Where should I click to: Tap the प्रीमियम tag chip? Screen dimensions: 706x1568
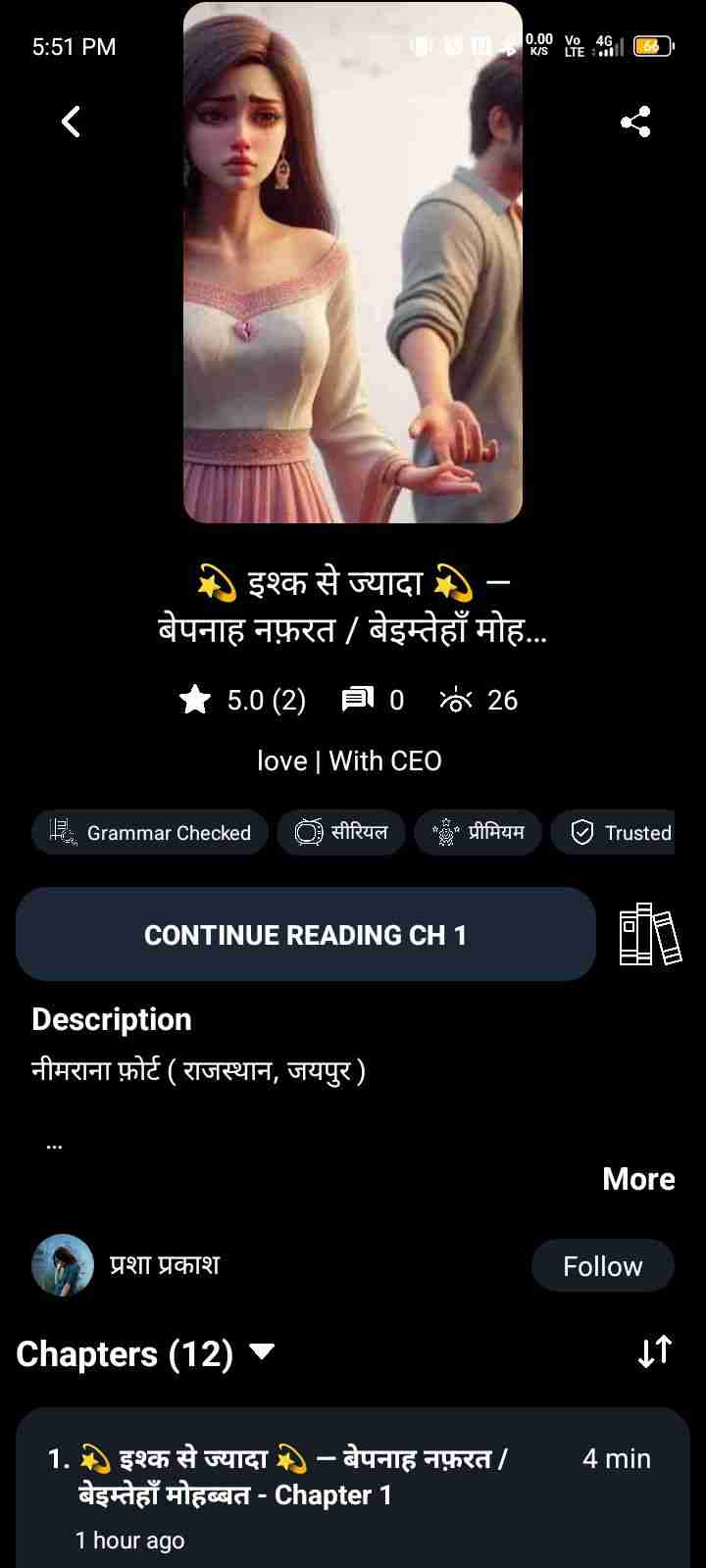(x=479, y=832)
